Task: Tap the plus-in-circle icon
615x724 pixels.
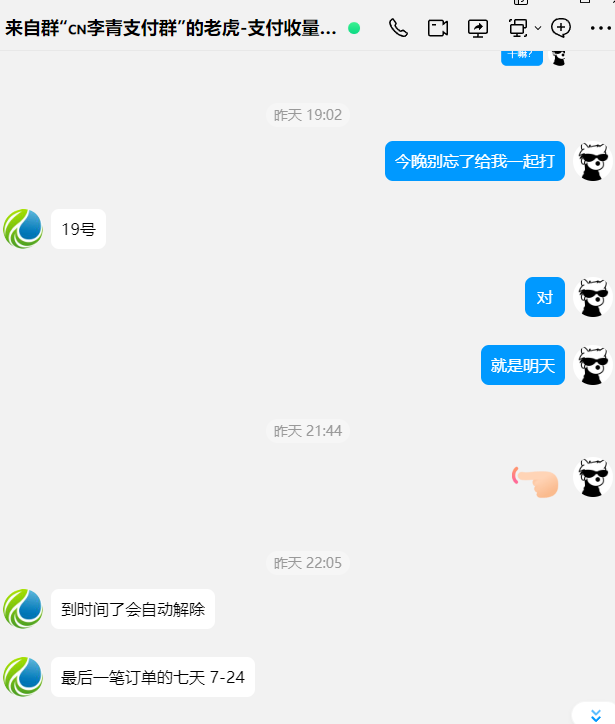Action: (561, 28)
